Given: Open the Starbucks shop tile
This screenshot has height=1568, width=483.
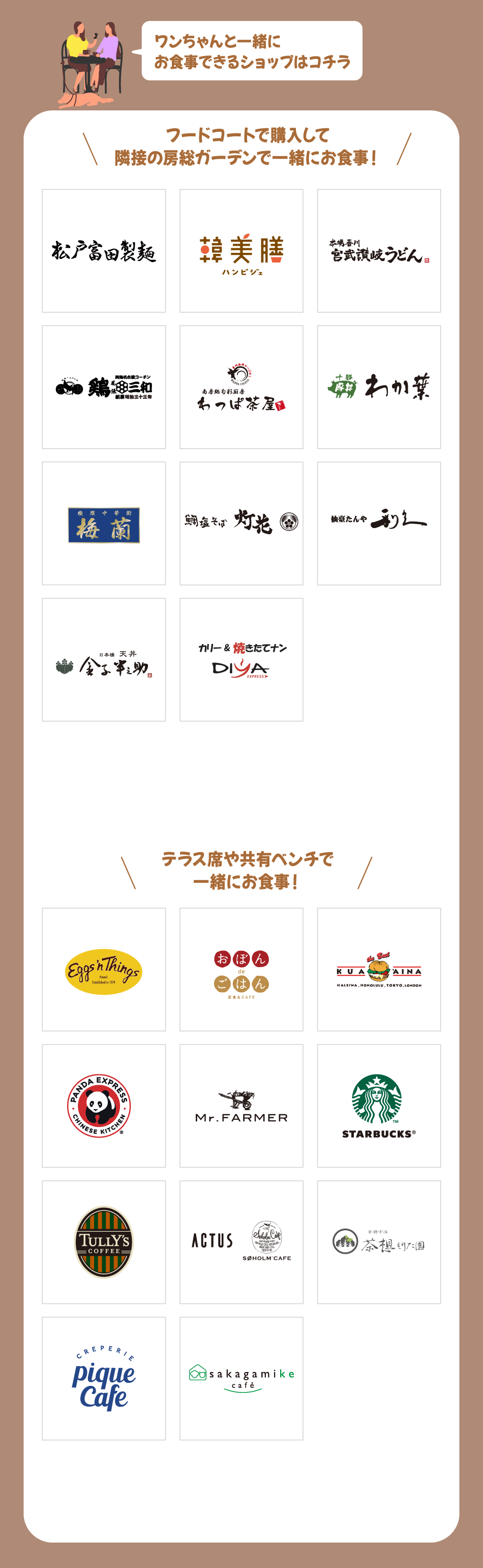Looking at the screenshot, I should pyautogui.click(x=378, y=1106).
